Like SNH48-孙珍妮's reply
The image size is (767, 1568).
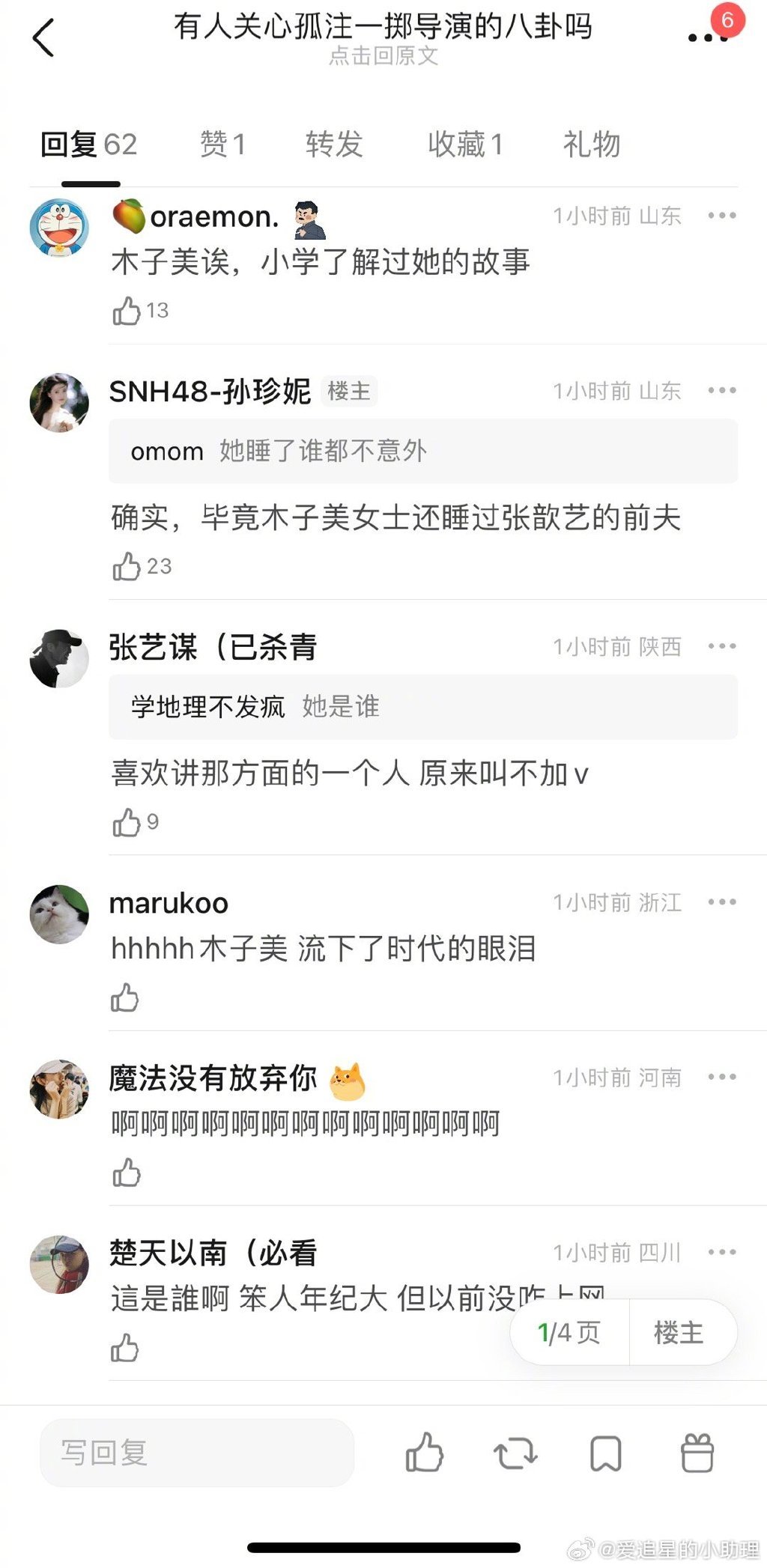127,567
